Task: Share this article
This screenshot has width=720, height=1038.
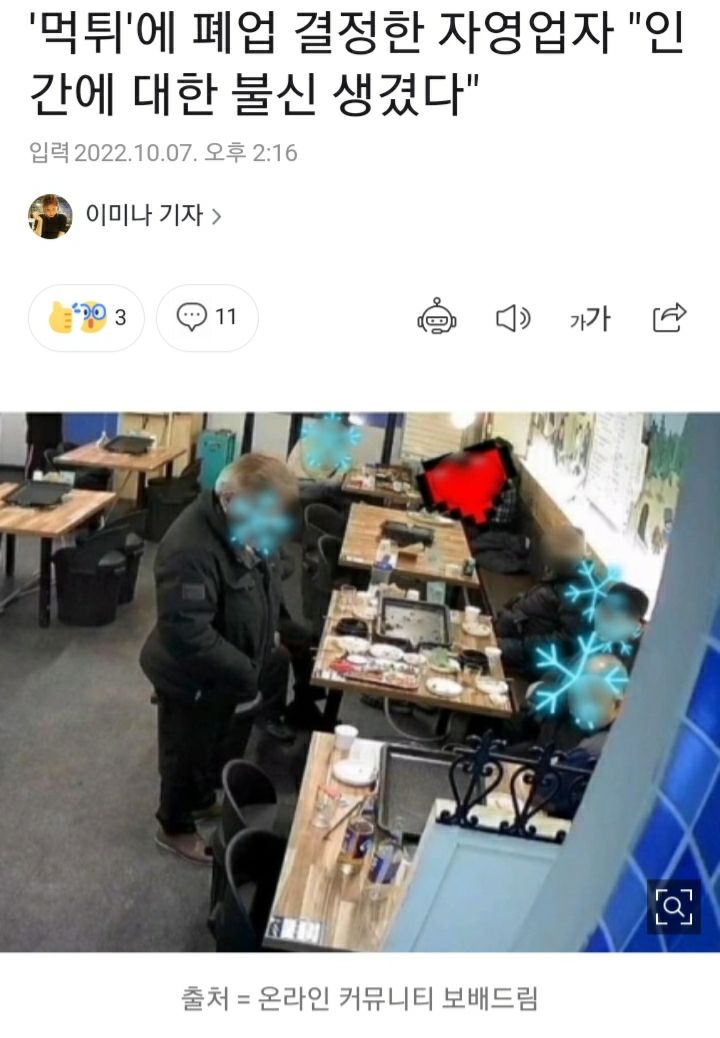Action: (669, 318)
